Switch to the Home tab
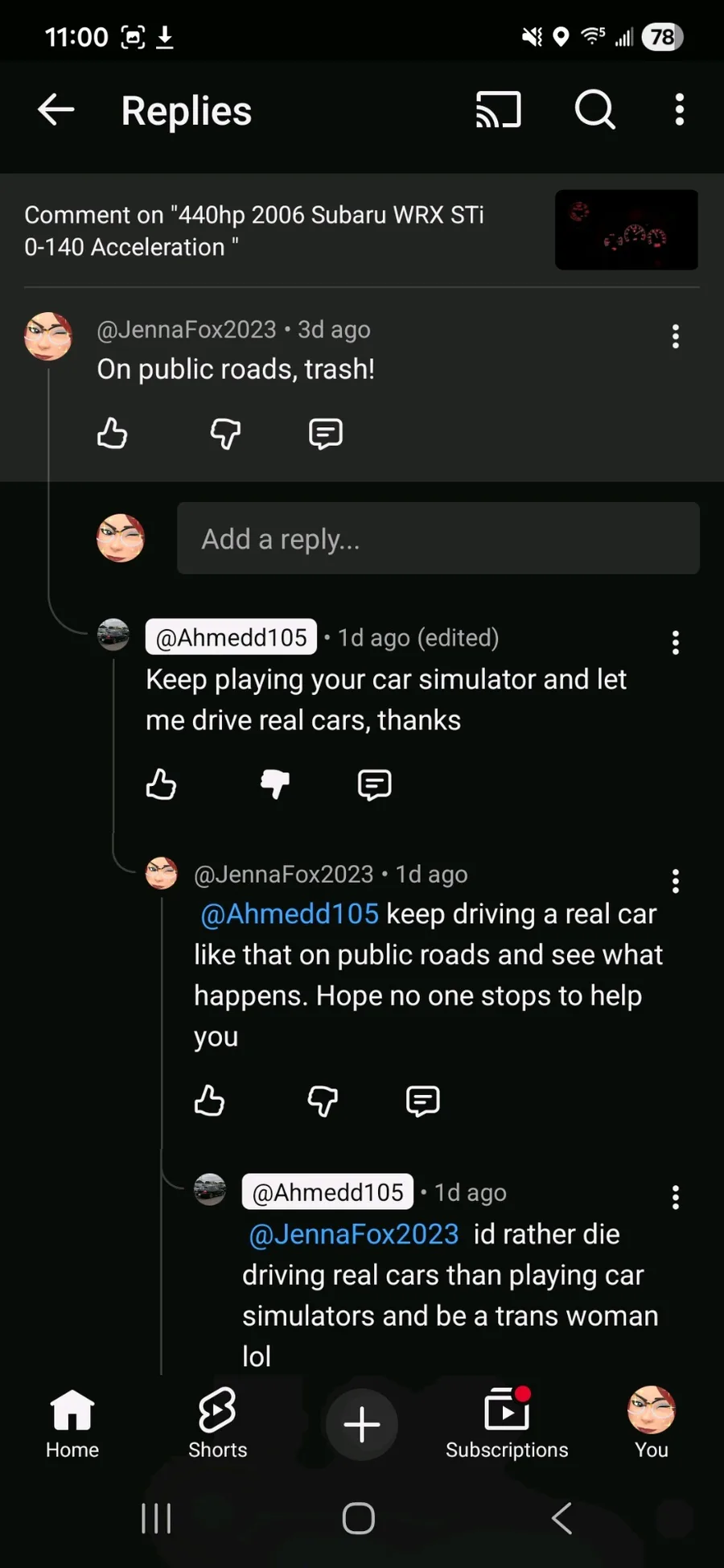Image resolution: width=724 pixels, height=1568 pixels. [72, 1424]
